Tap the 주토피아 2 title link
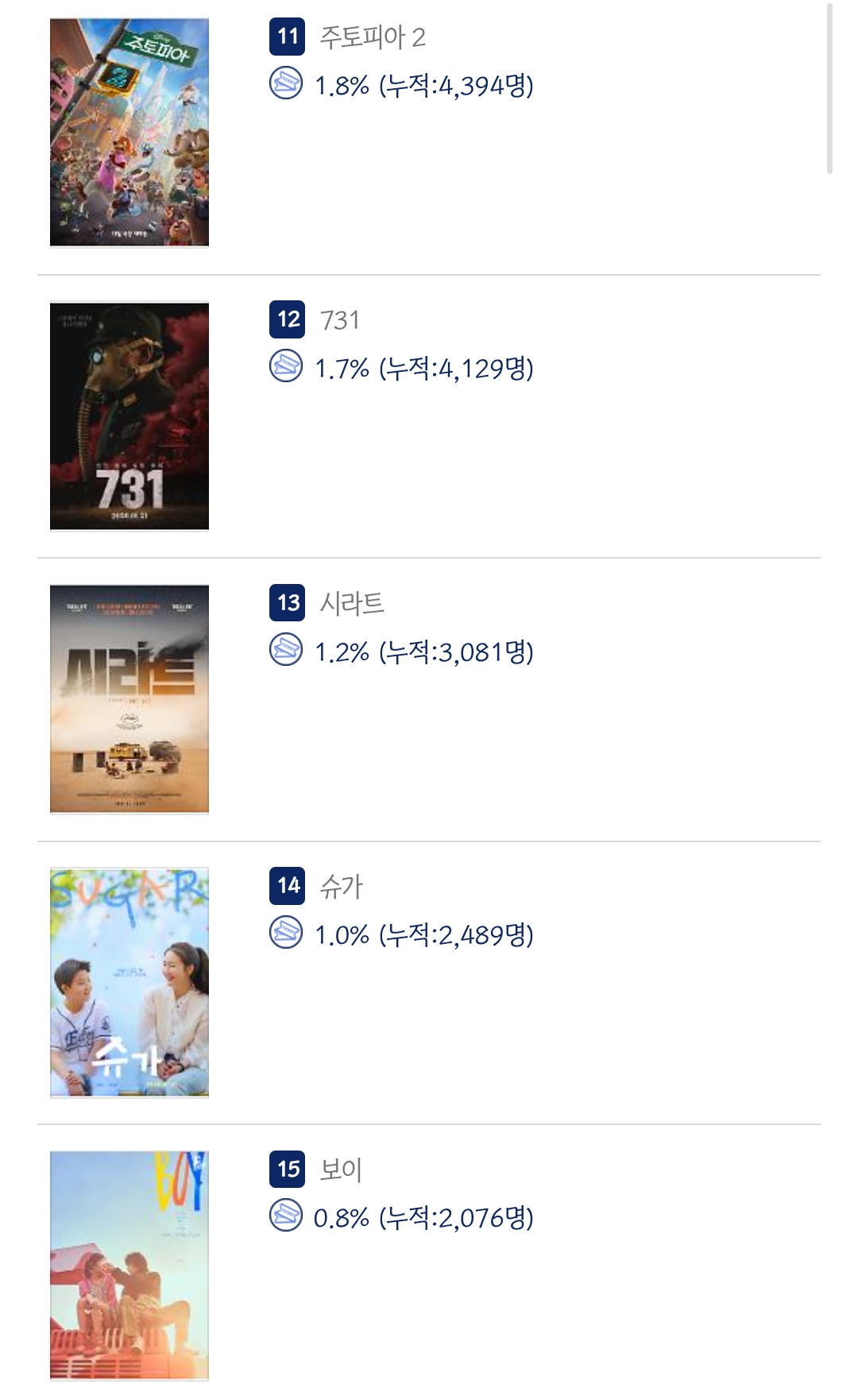858x1400 pixels. tap(373, 37)
